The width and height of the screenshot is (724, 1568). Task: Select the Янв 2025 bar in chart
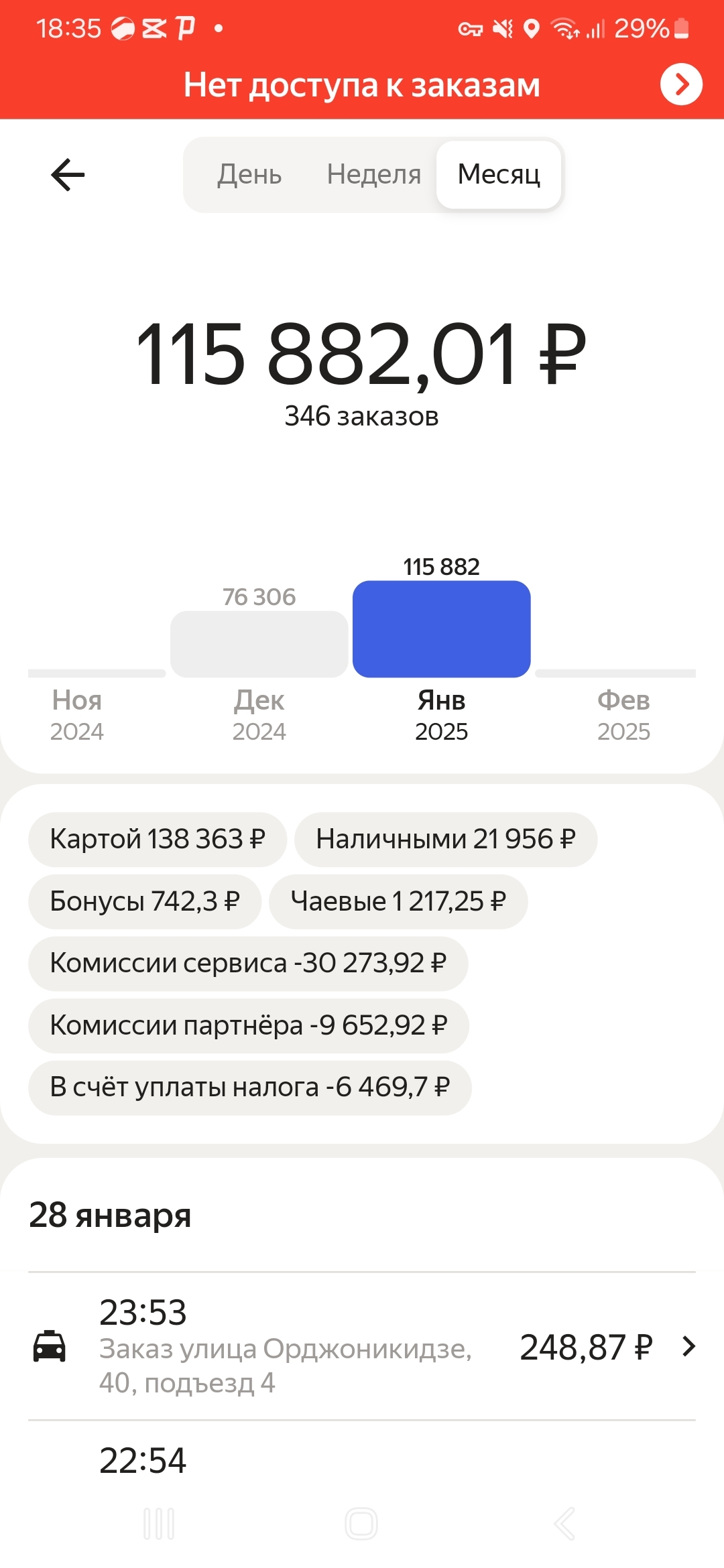tap(442, 629)
